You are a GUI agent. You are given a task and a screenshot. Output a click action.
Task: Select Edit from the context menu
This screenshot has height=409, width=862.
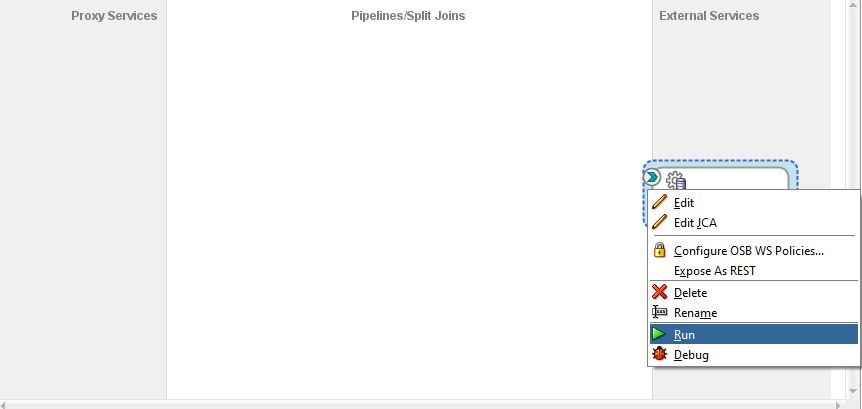click(684, 203)
